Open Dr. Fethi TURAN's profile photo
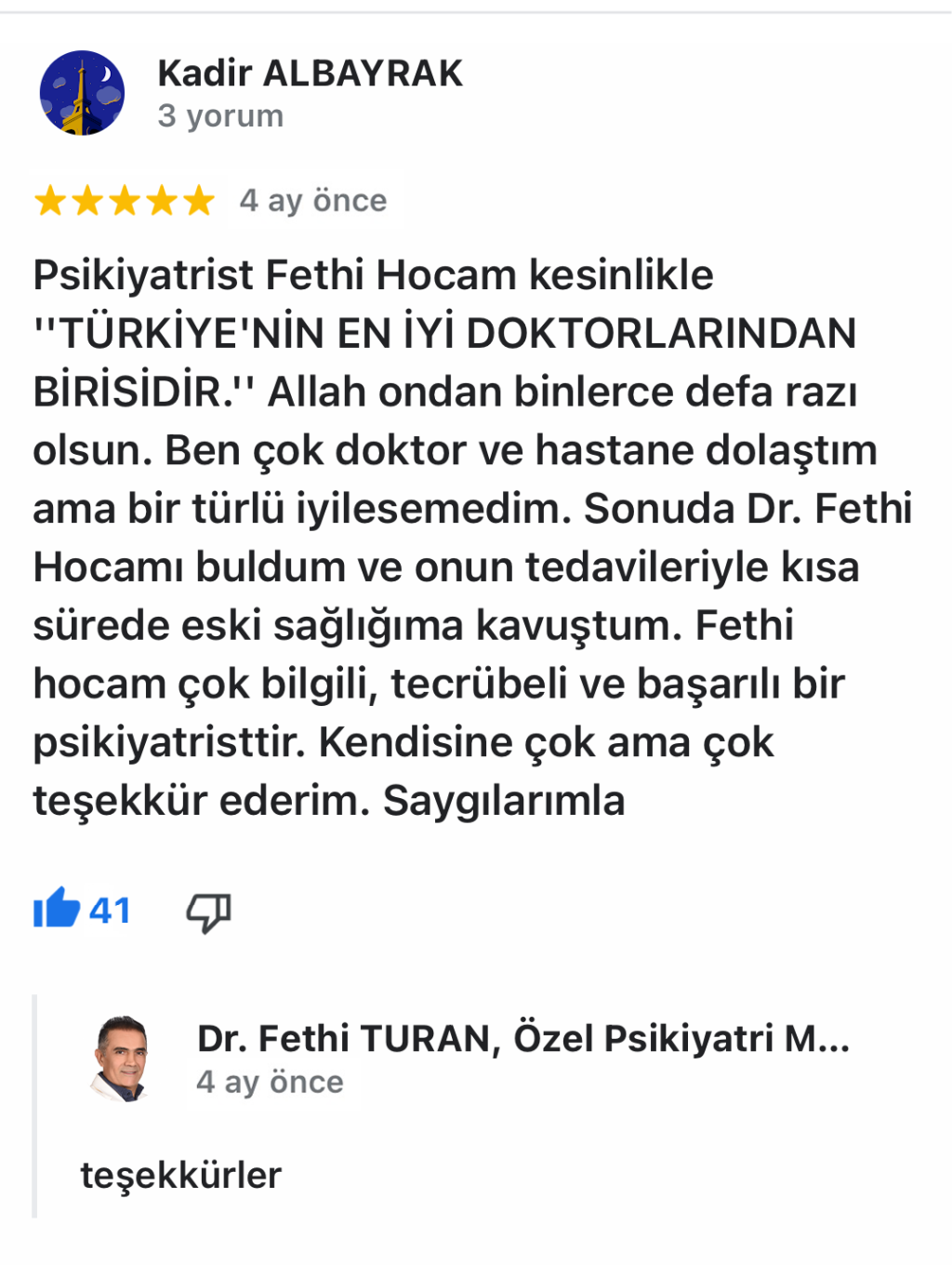This screenshot has height=1265, width=952. 122,1059
